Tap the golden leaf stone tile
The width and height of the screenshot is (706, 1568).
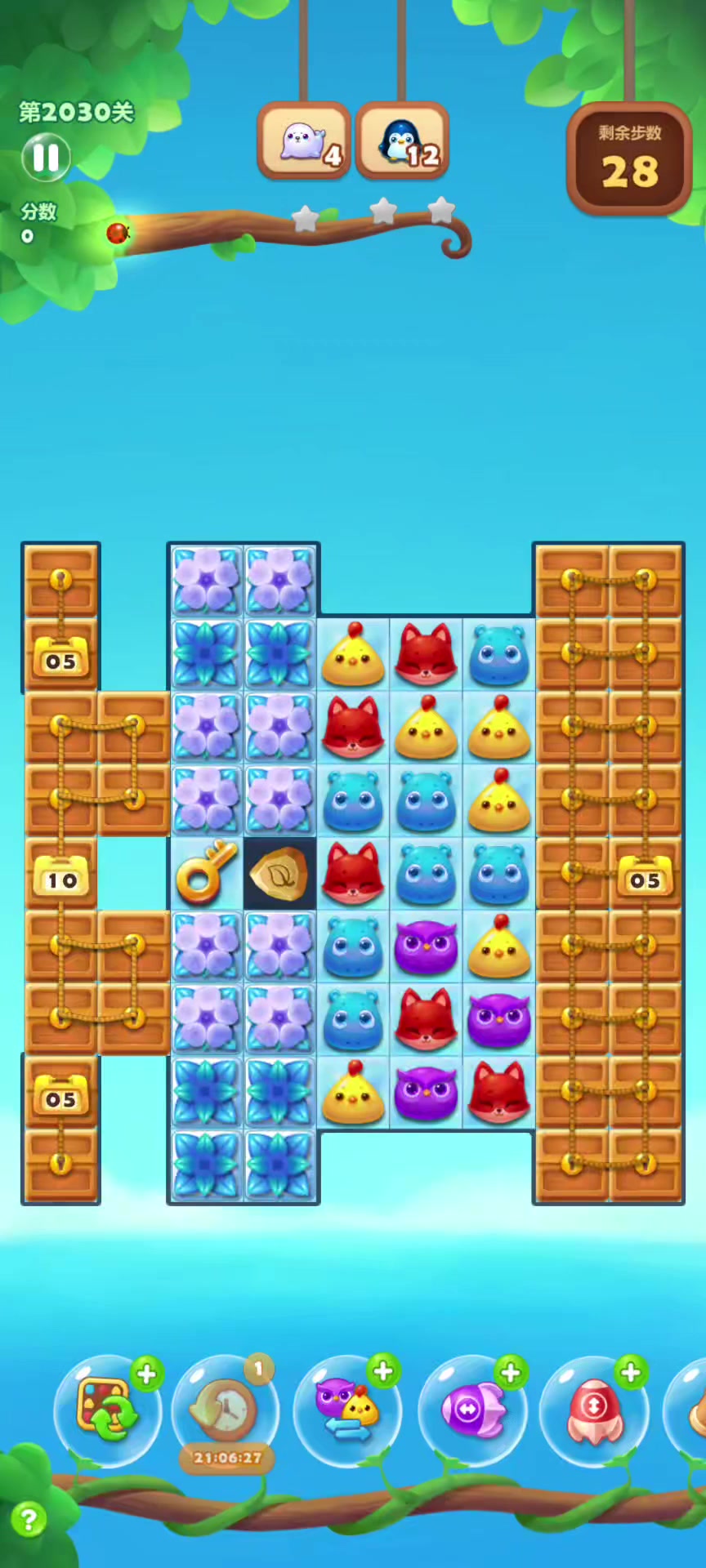tap(279, 875)
